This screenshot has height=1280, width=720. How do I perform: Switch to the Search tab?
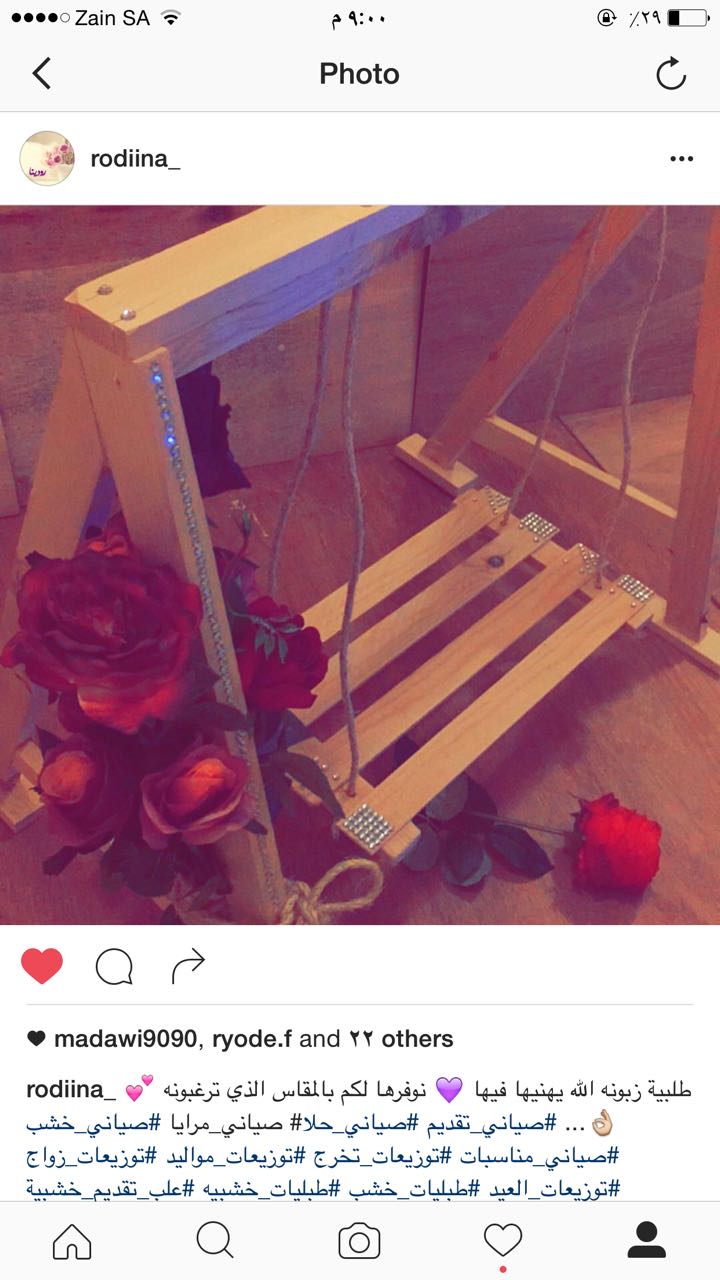(x=215, y=1241)
